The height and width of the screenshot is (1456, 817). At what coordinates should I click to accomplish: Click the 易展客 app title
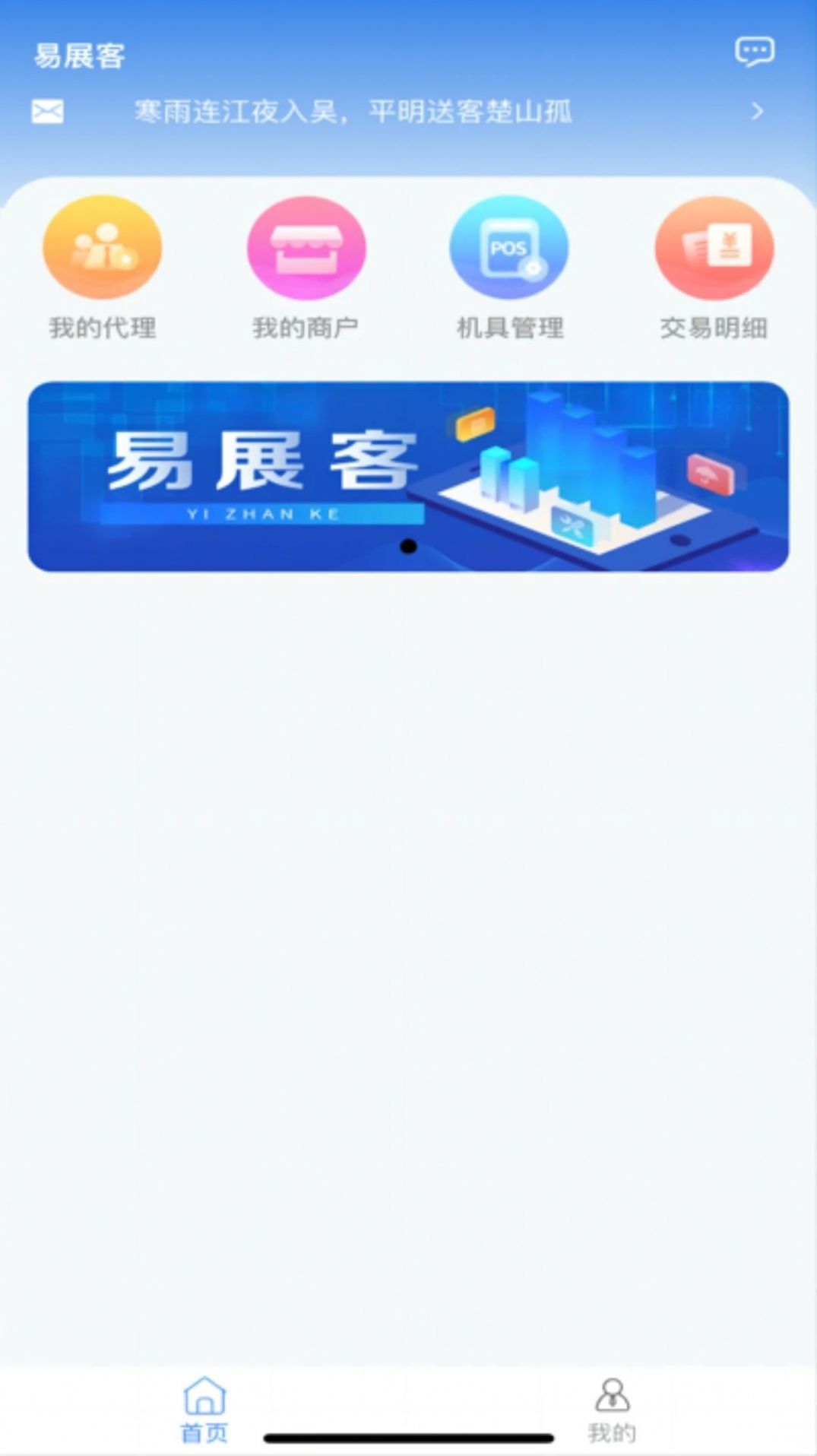(x=79, y=56)
